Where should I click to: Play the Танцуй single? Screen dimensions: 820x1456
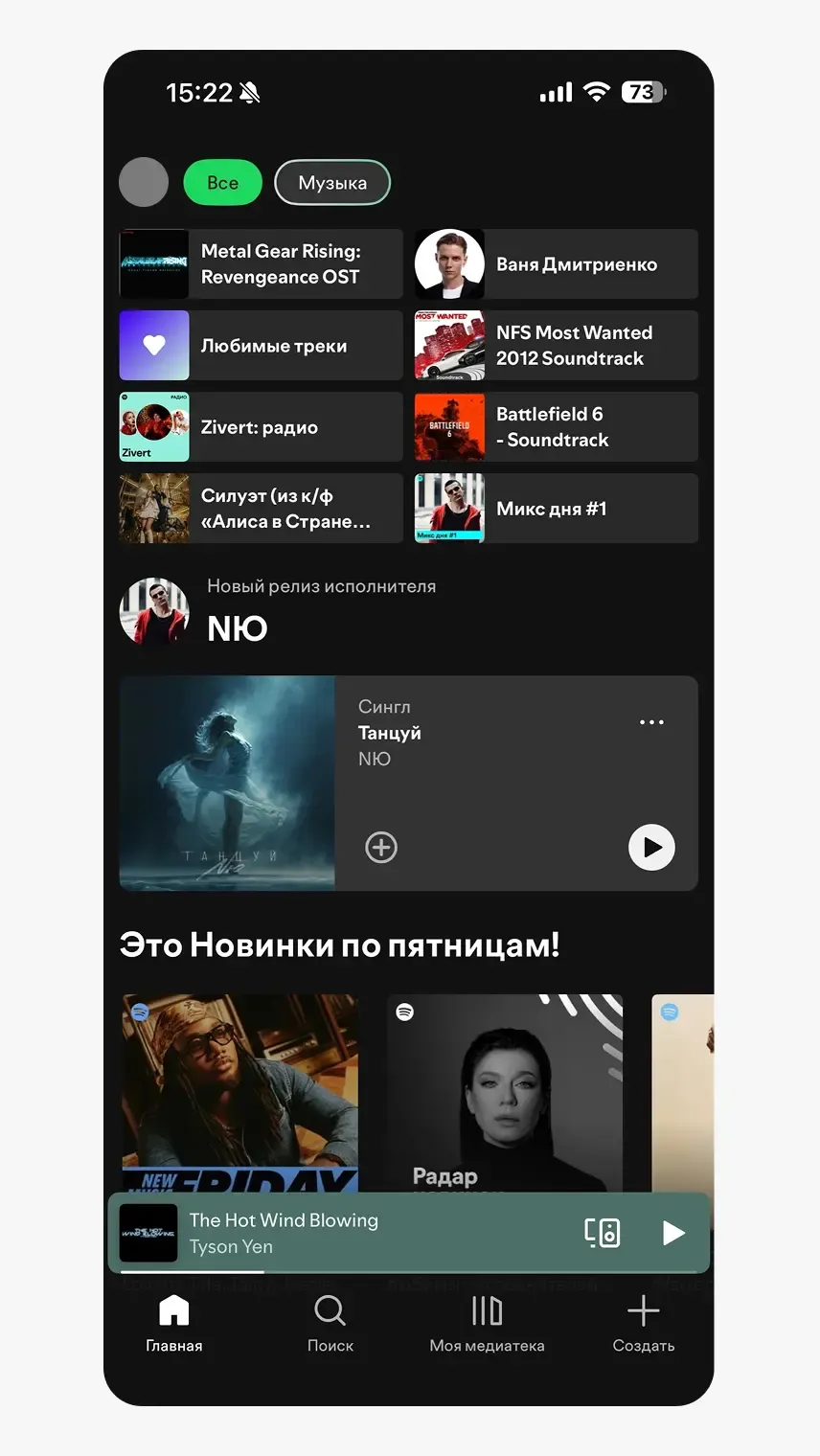point(651,847)
